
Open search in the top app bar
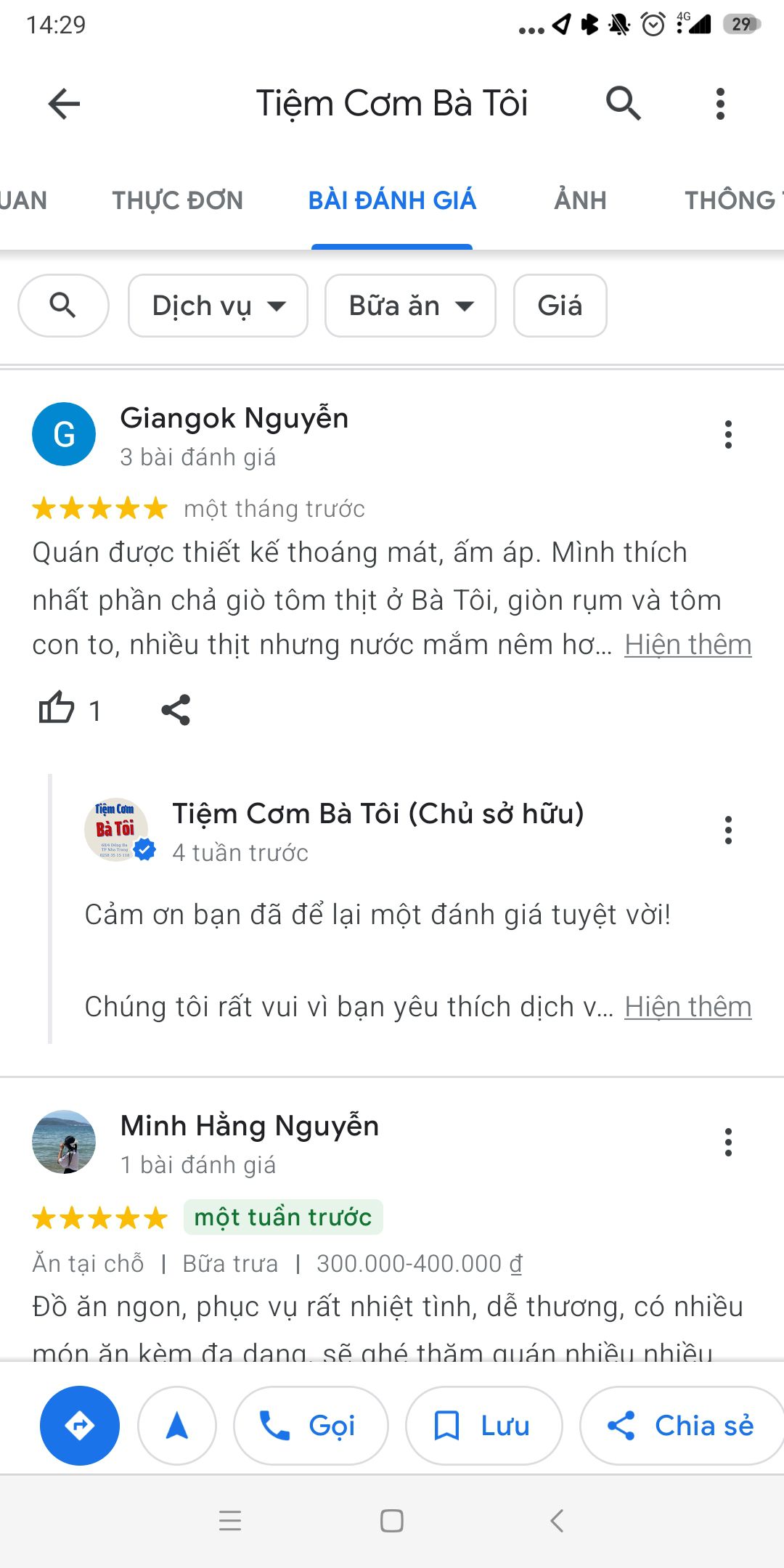(x=623, y=104)
